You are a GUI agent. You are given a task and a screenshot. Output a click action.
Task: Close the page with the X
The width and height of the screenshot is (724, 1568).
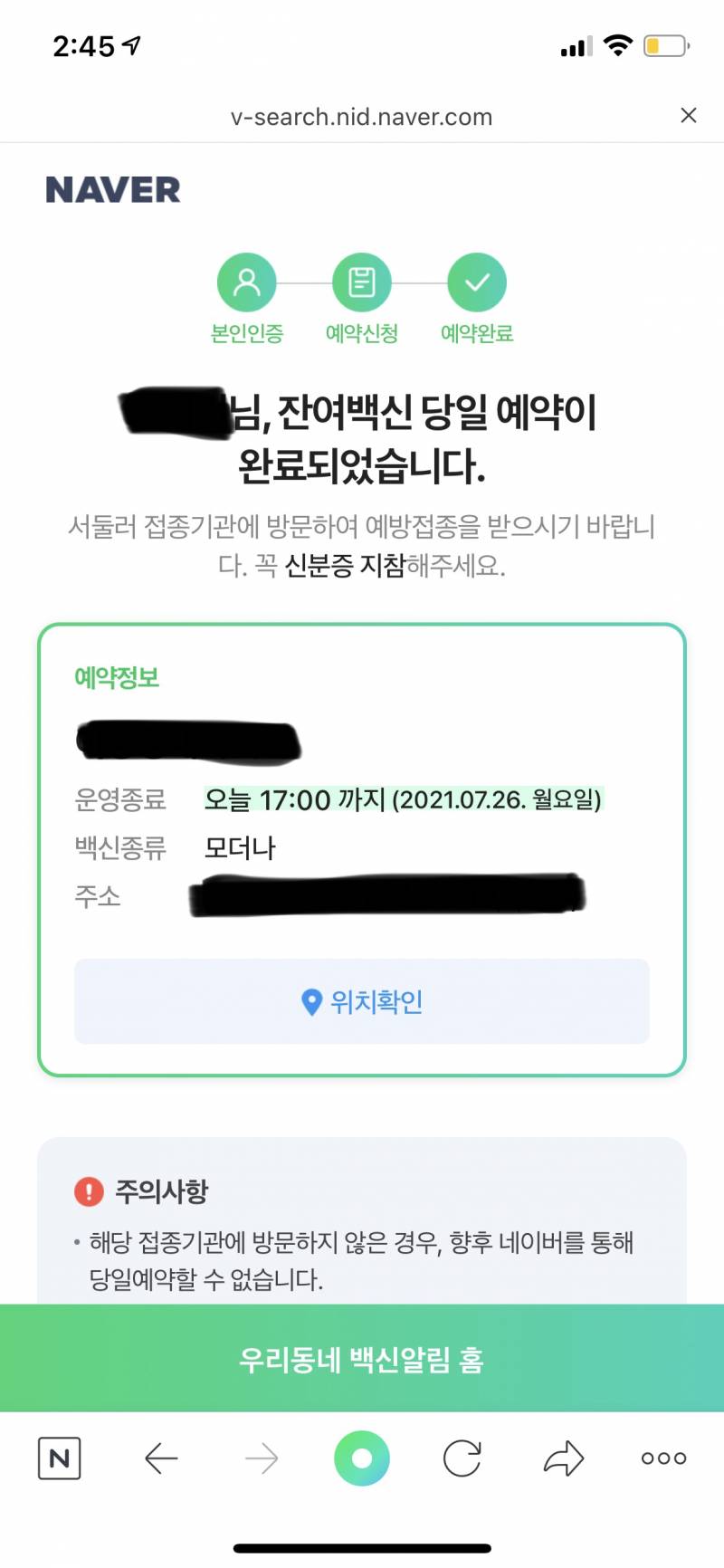click(690, 115)
